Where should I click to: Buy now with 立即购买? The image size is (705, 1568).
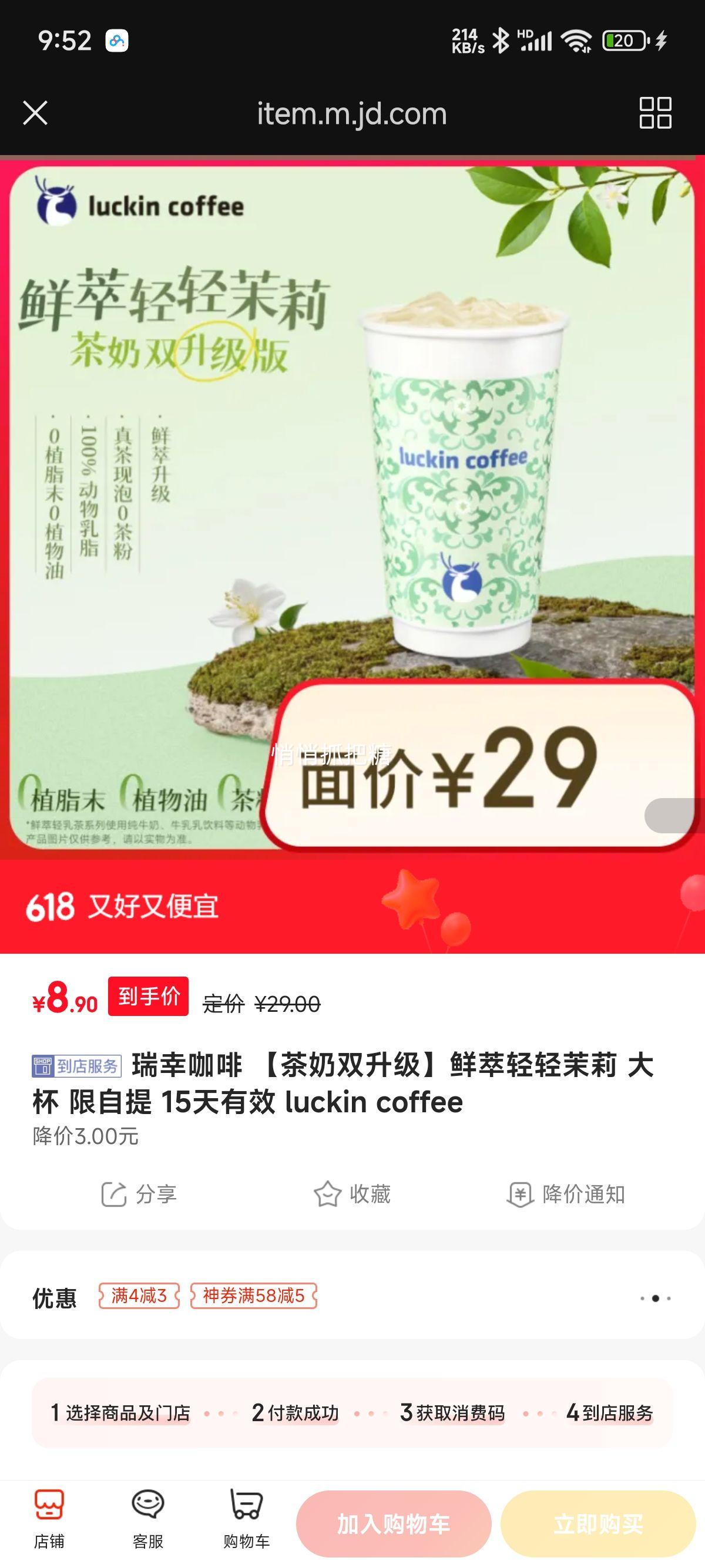(x=598, y=1523)
